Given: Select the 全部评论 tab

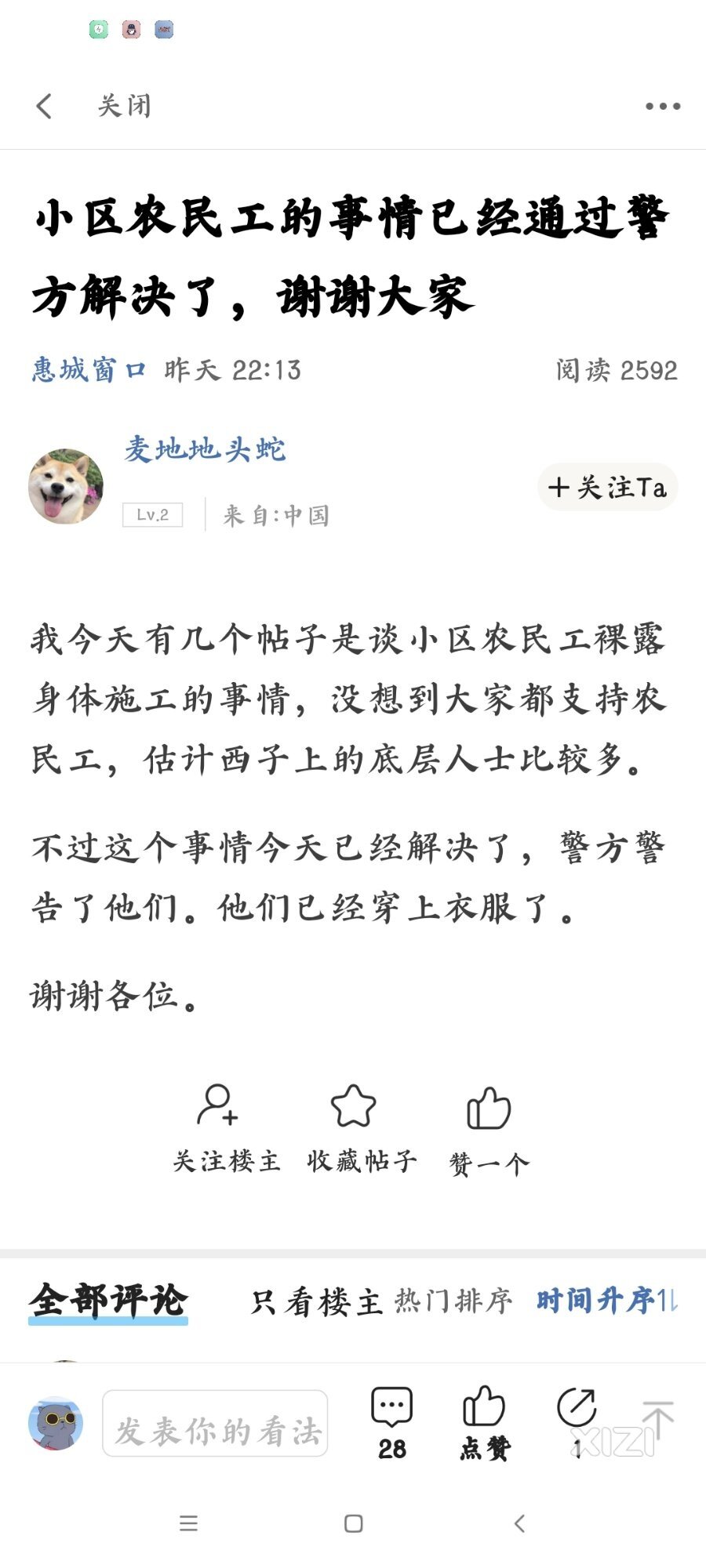Looking at the screenshot, I should 108,1301.
